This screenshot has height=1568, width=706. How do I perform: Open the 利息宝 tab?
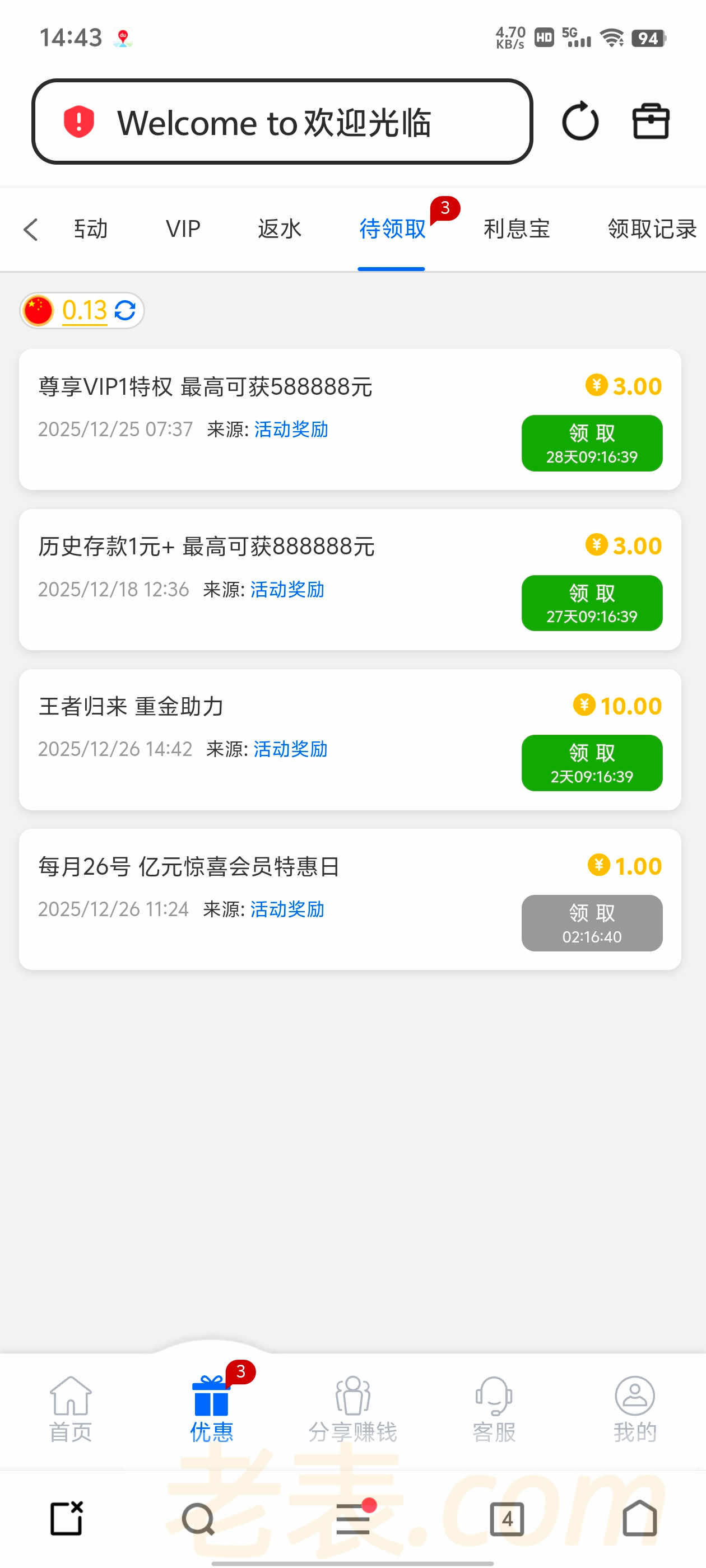tap(516, 229)
